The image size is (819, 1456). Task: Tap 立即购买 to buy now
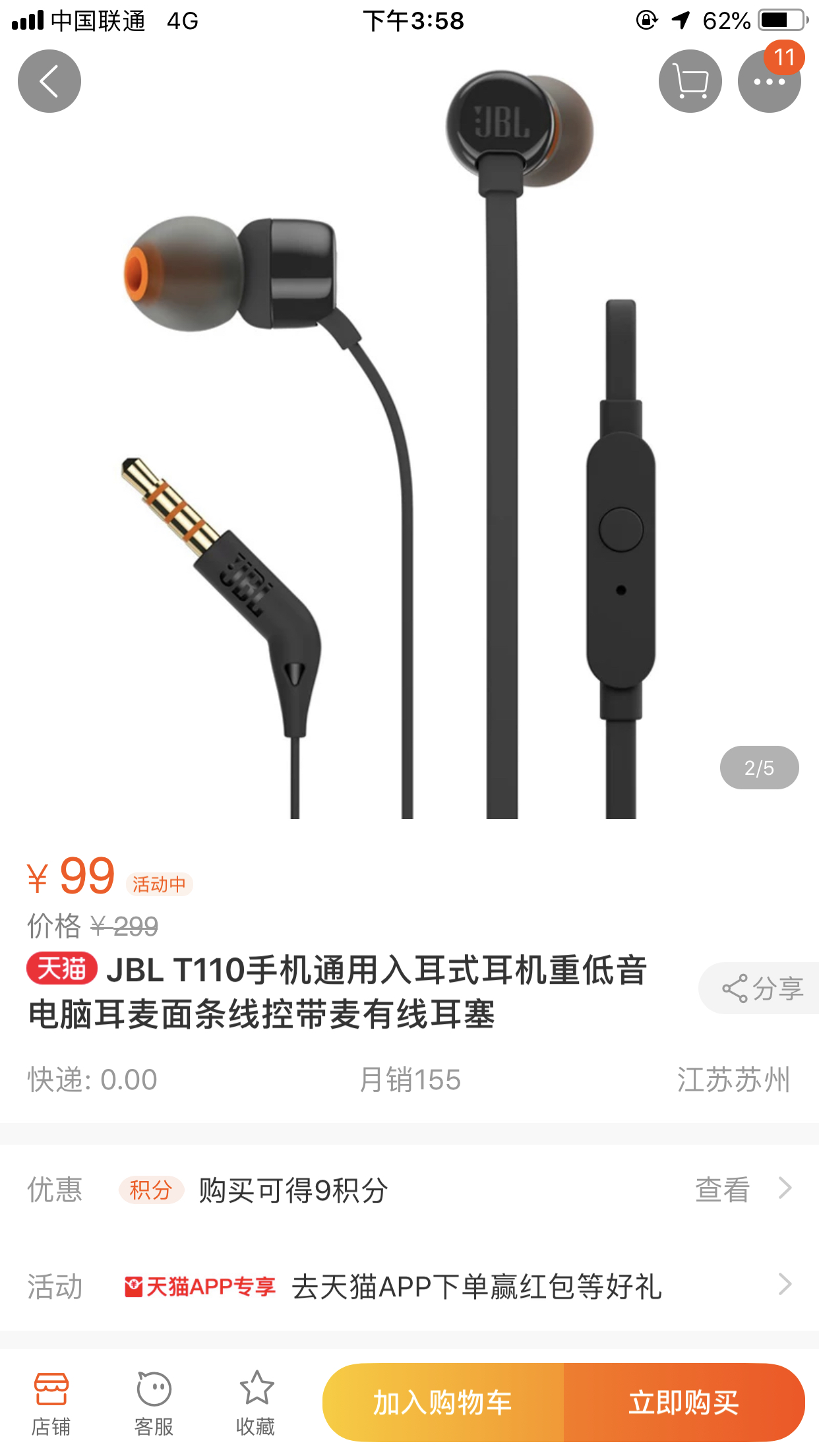pos(684,1403)
